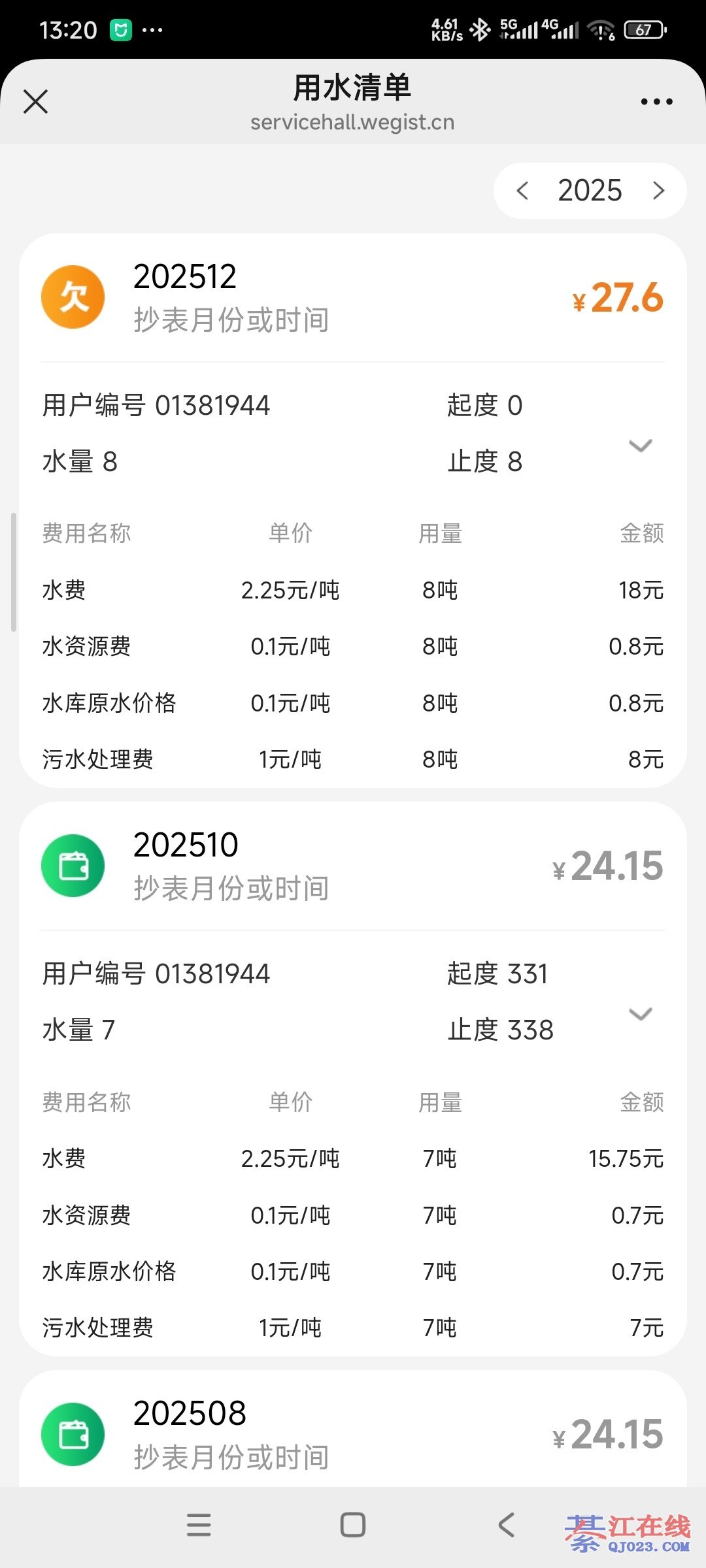Open the 202510 bill card

353,866
